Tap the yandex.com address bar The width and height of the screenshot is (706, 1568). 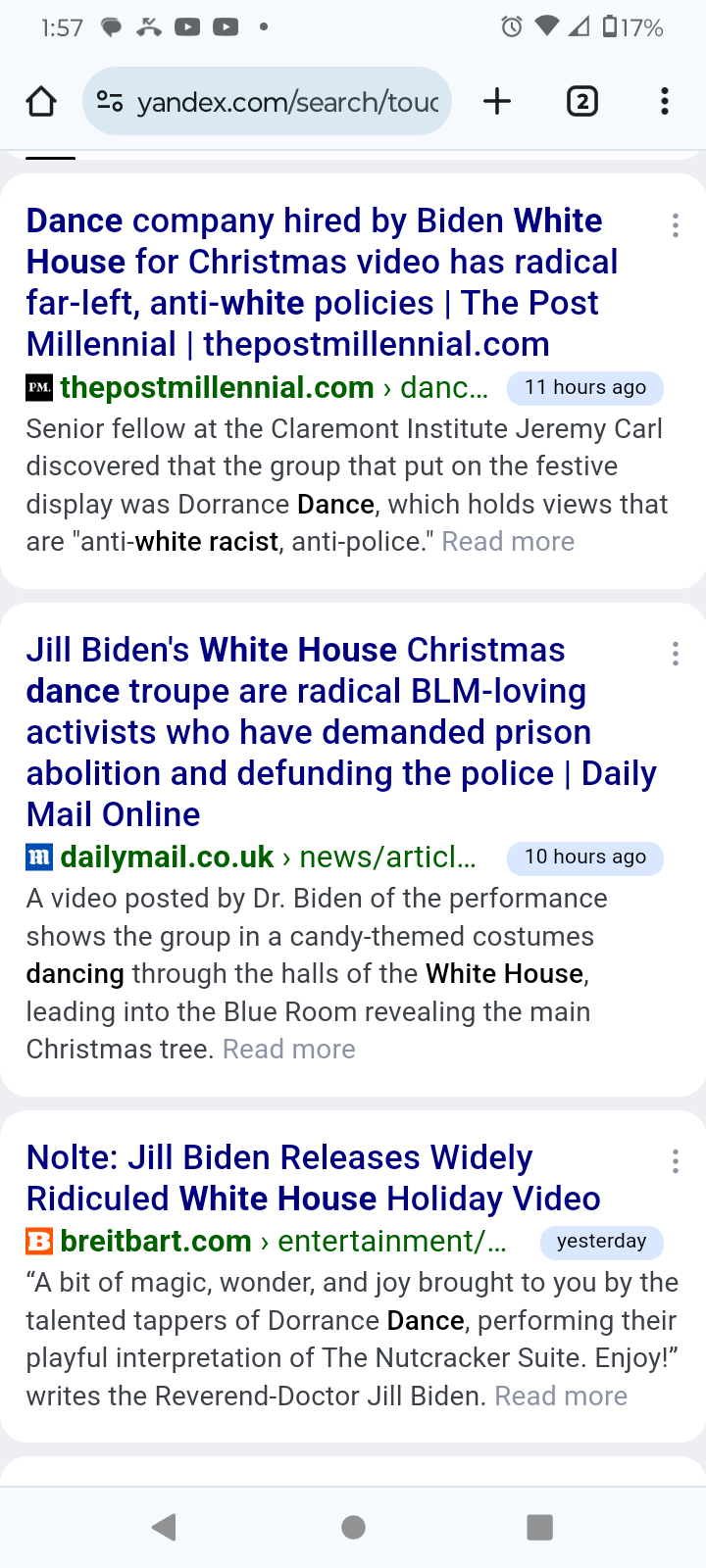(x=267, y=101)
